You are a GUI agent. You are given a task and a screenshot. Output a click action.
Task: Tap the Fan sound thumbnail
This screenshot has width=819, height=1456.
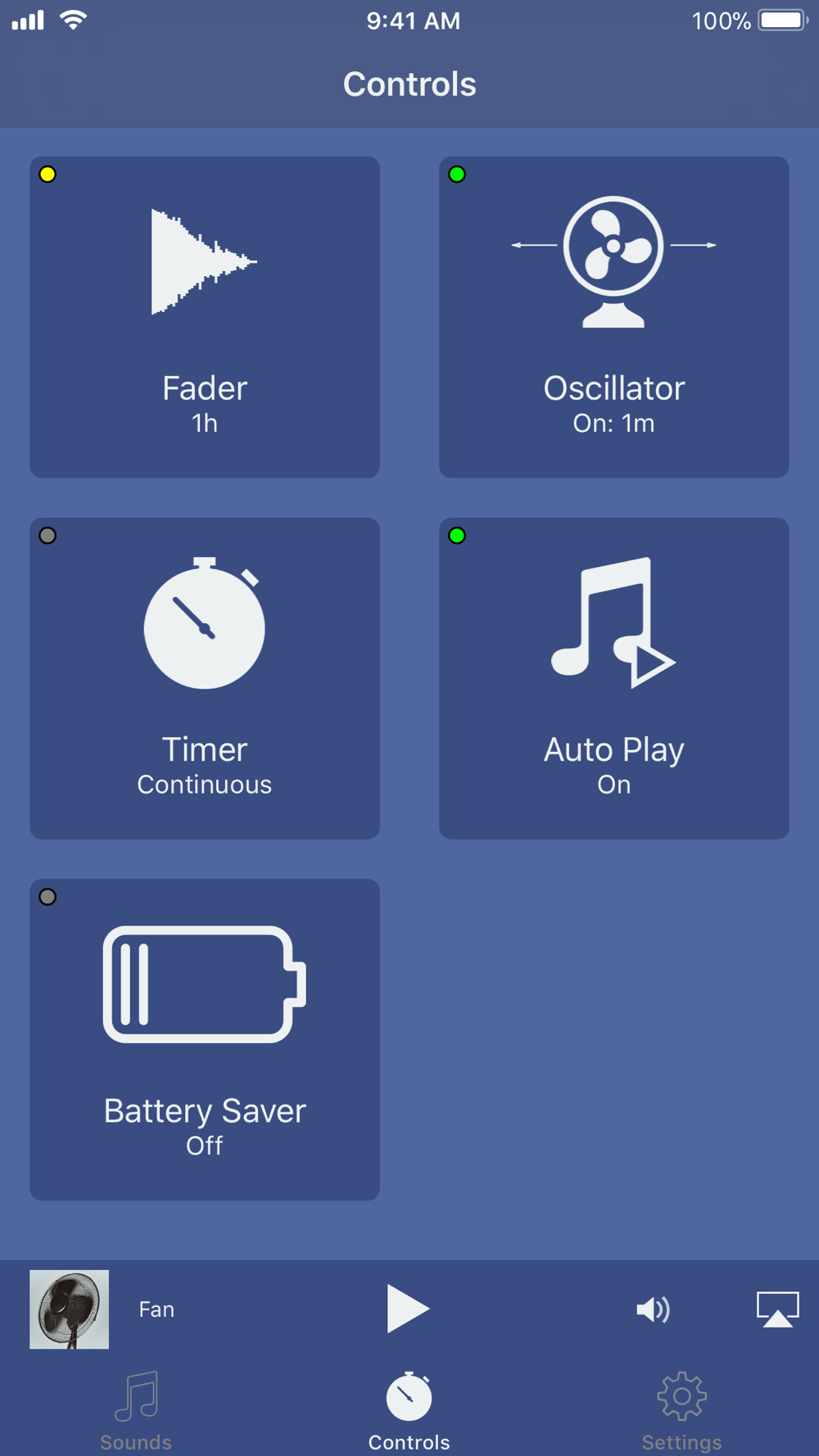70,1309
